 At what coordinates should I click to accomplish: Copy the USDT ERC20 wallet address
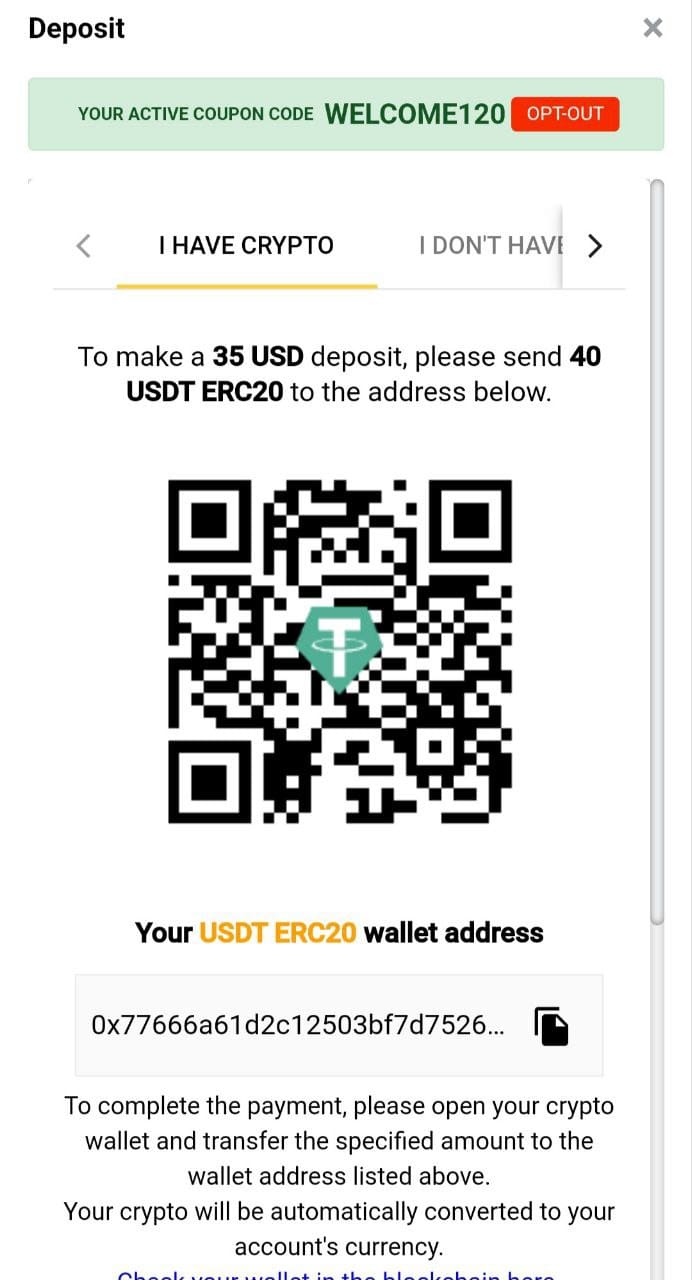(x=551, y=1026)
